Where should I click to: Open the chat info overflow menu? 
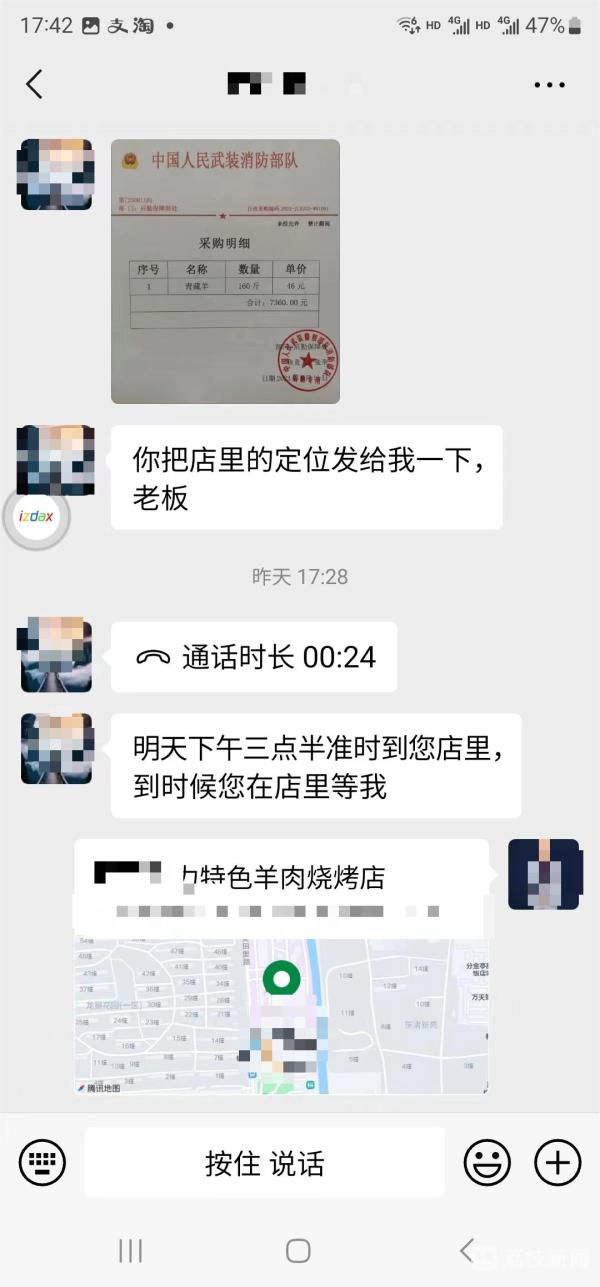pos(549,85)
